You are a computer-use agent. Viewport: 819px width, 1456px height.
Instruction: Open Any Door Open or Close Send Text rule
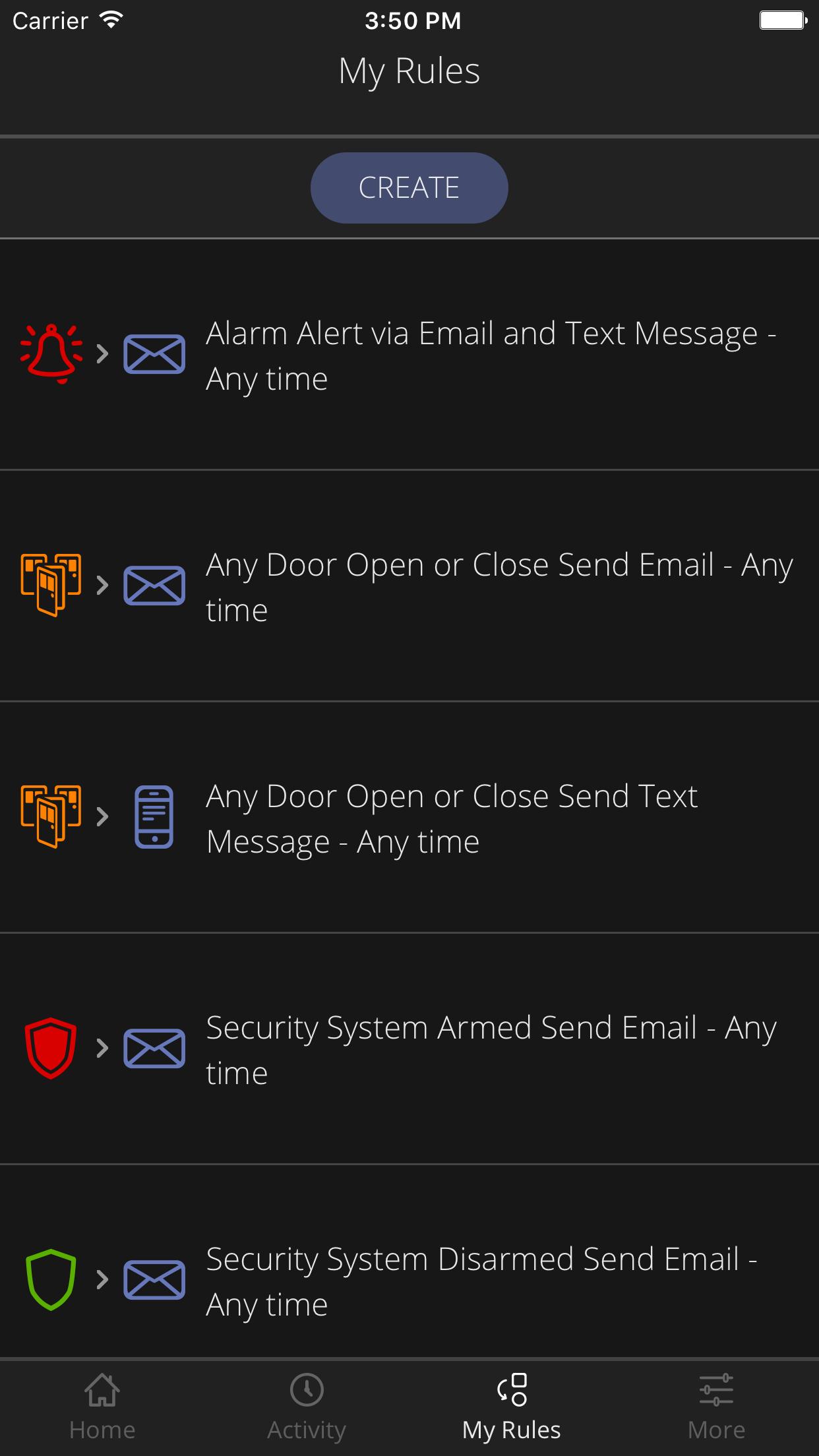452,818
